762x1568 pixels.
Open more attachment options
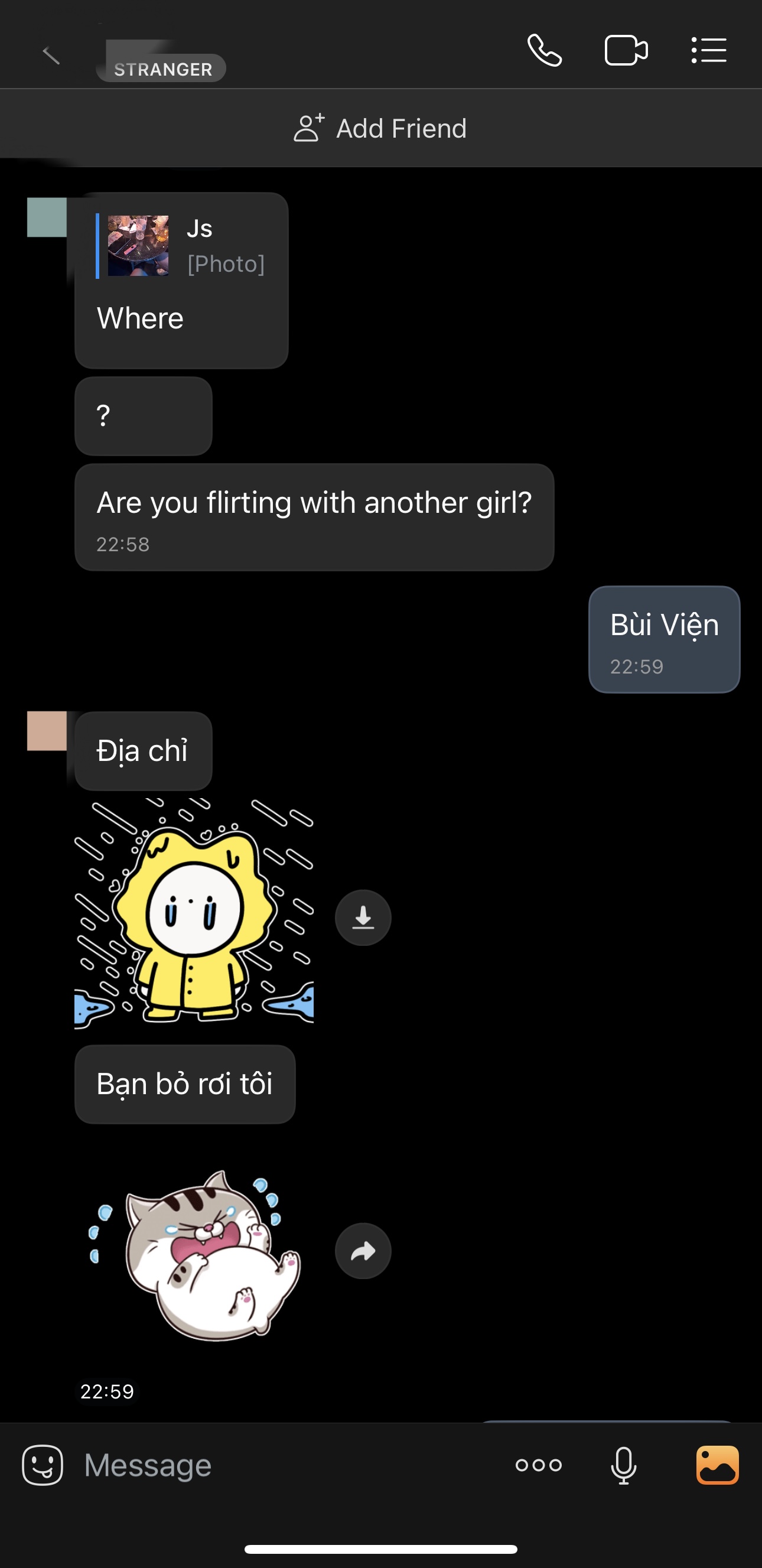tap(538, 1465)
